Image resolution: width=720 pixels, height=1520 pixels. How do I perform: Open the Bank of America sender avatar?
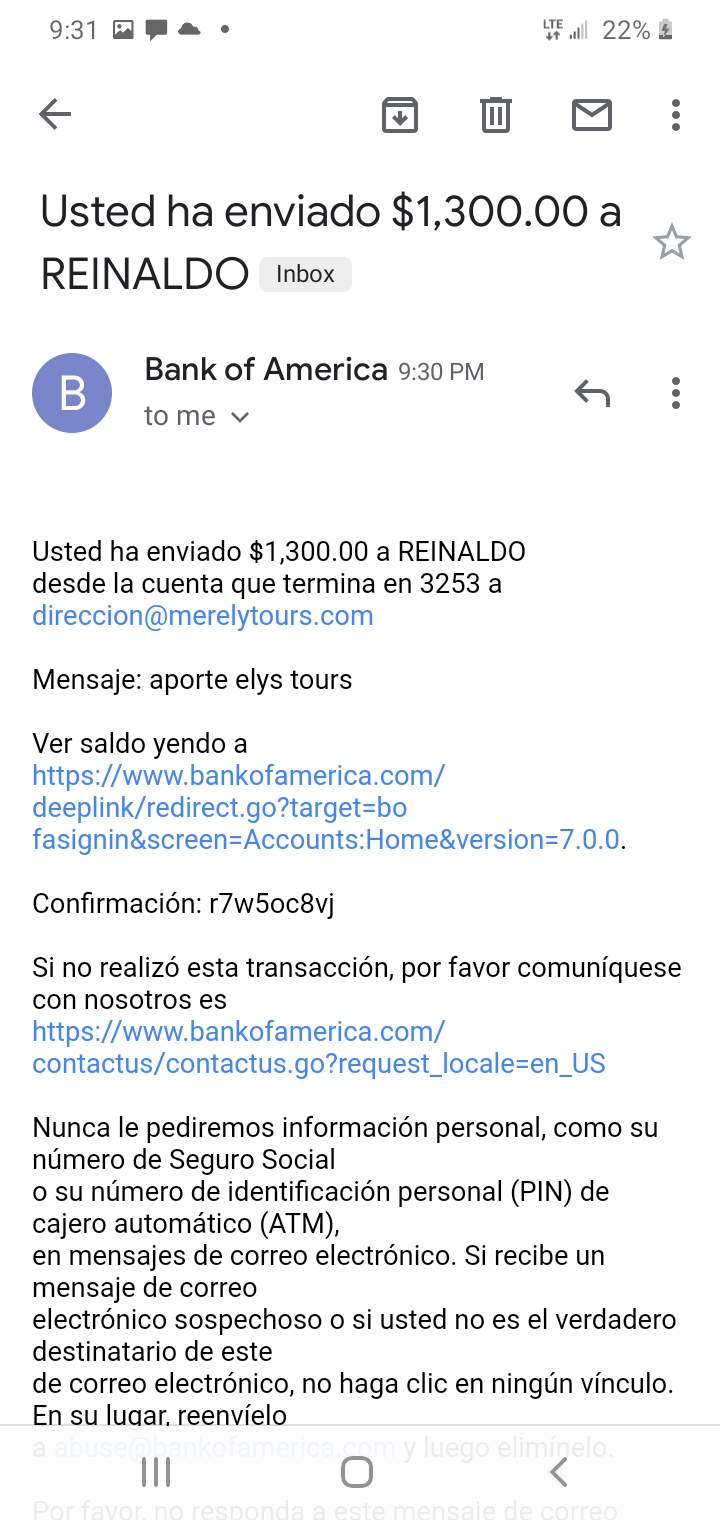click(72, 393)
